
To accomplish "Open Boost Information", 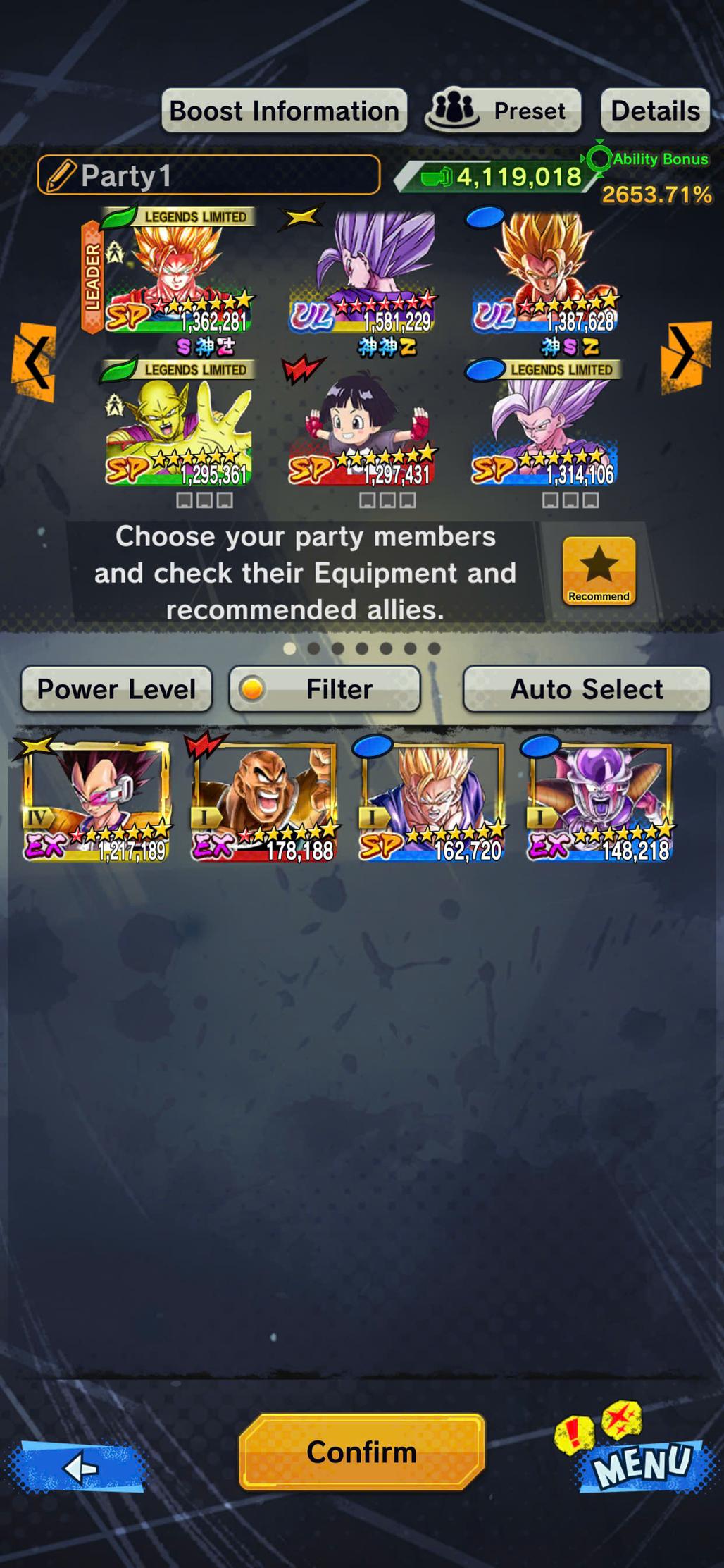I will coord(284,111).
